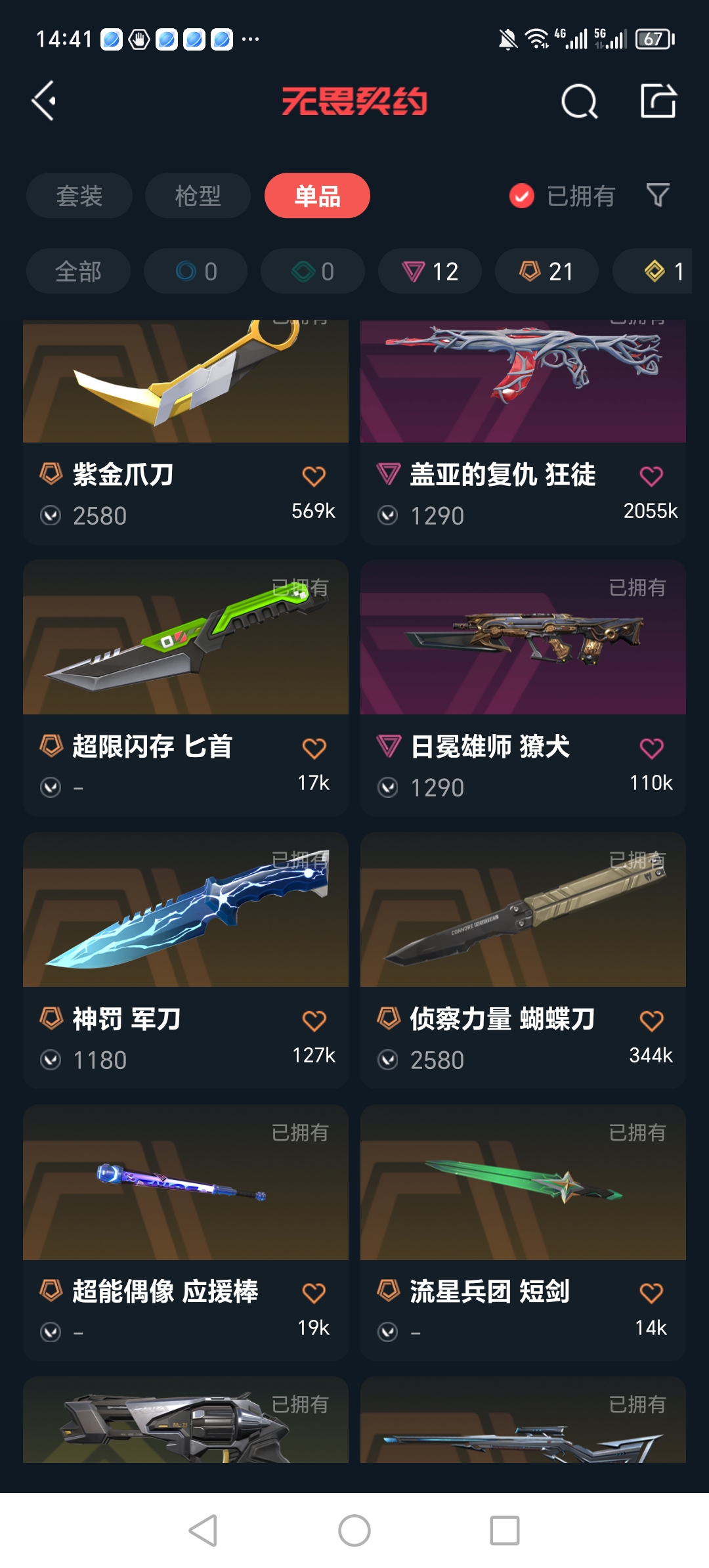
Task: Open the search icon in the header
Action: point(579,102)
